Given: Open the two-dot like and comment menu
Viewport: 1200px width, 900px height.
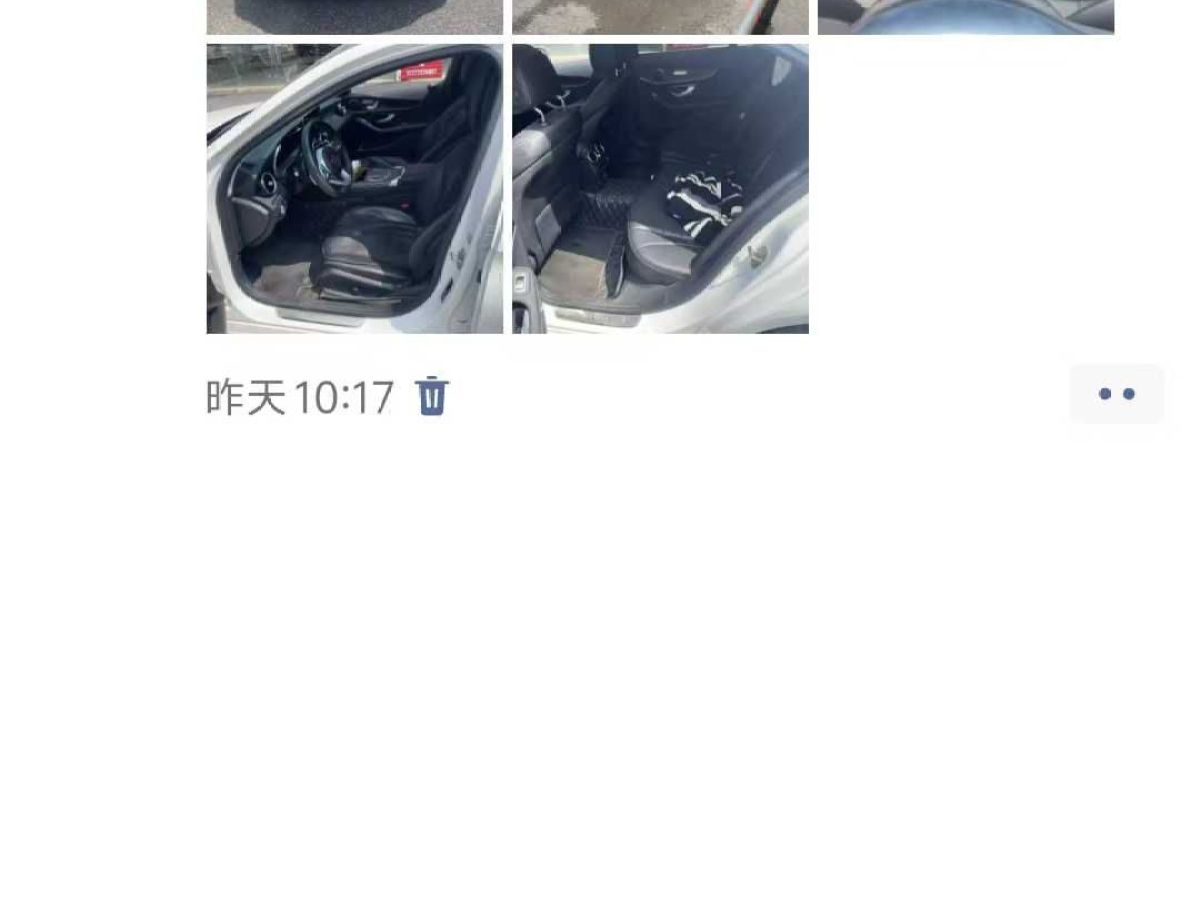Looking at the screenshot, I should [x=1116, y=394].
